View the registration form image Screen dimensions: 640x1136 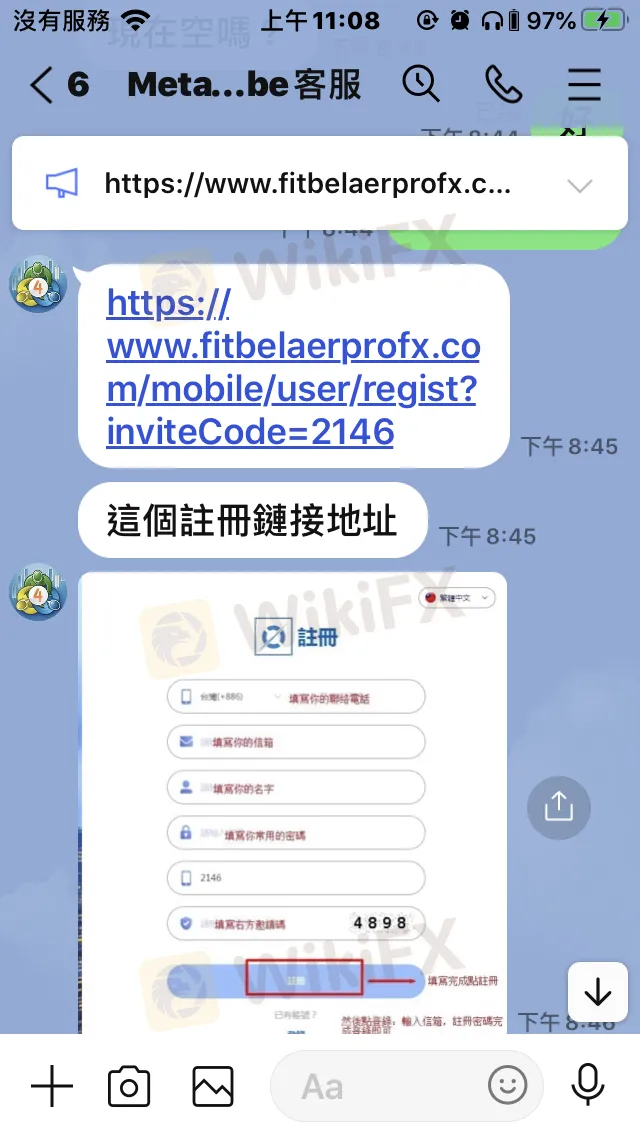(x=292, y=800)
